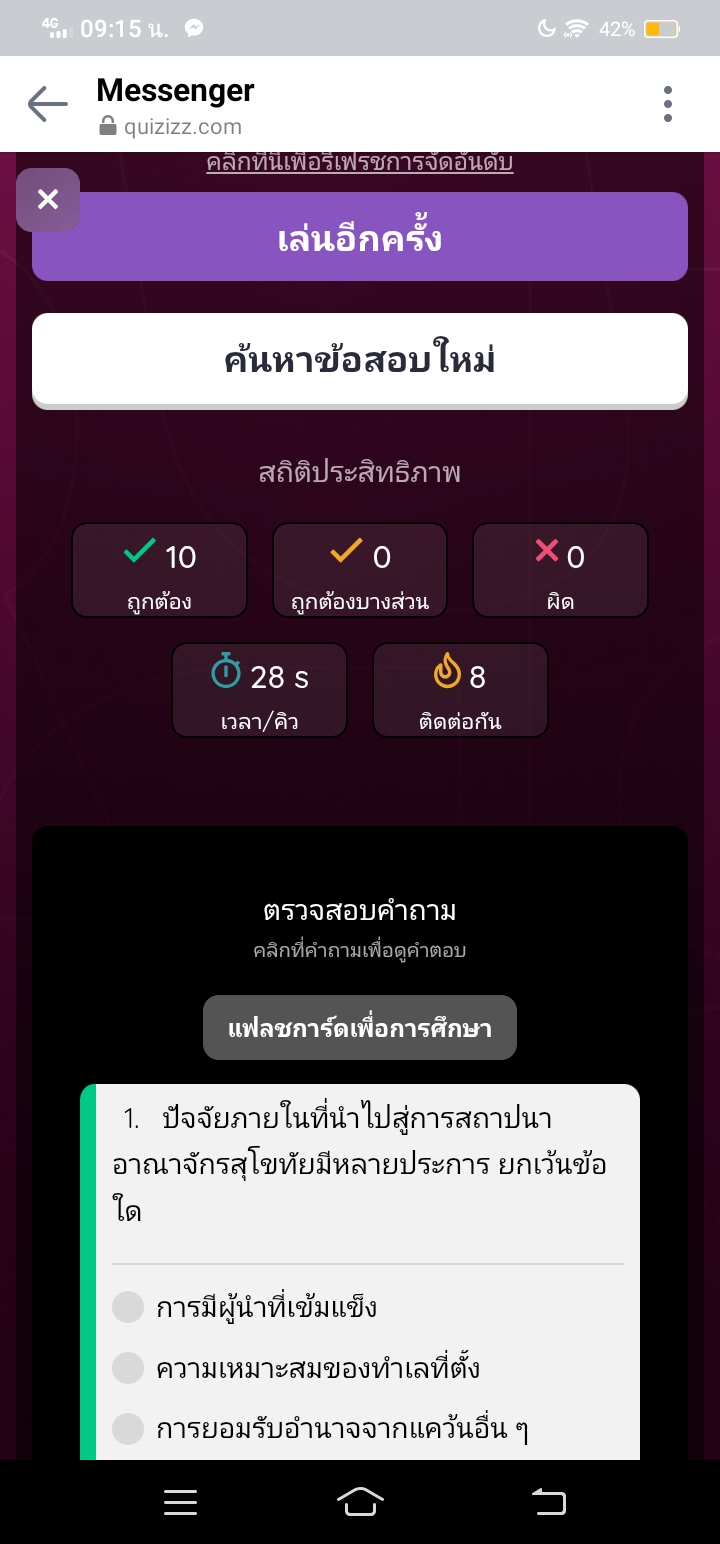The height and width of the screenshot is (1544, 720).
Task: Tap the underlined refresh ranking link
Action: [x=360, y=163]
